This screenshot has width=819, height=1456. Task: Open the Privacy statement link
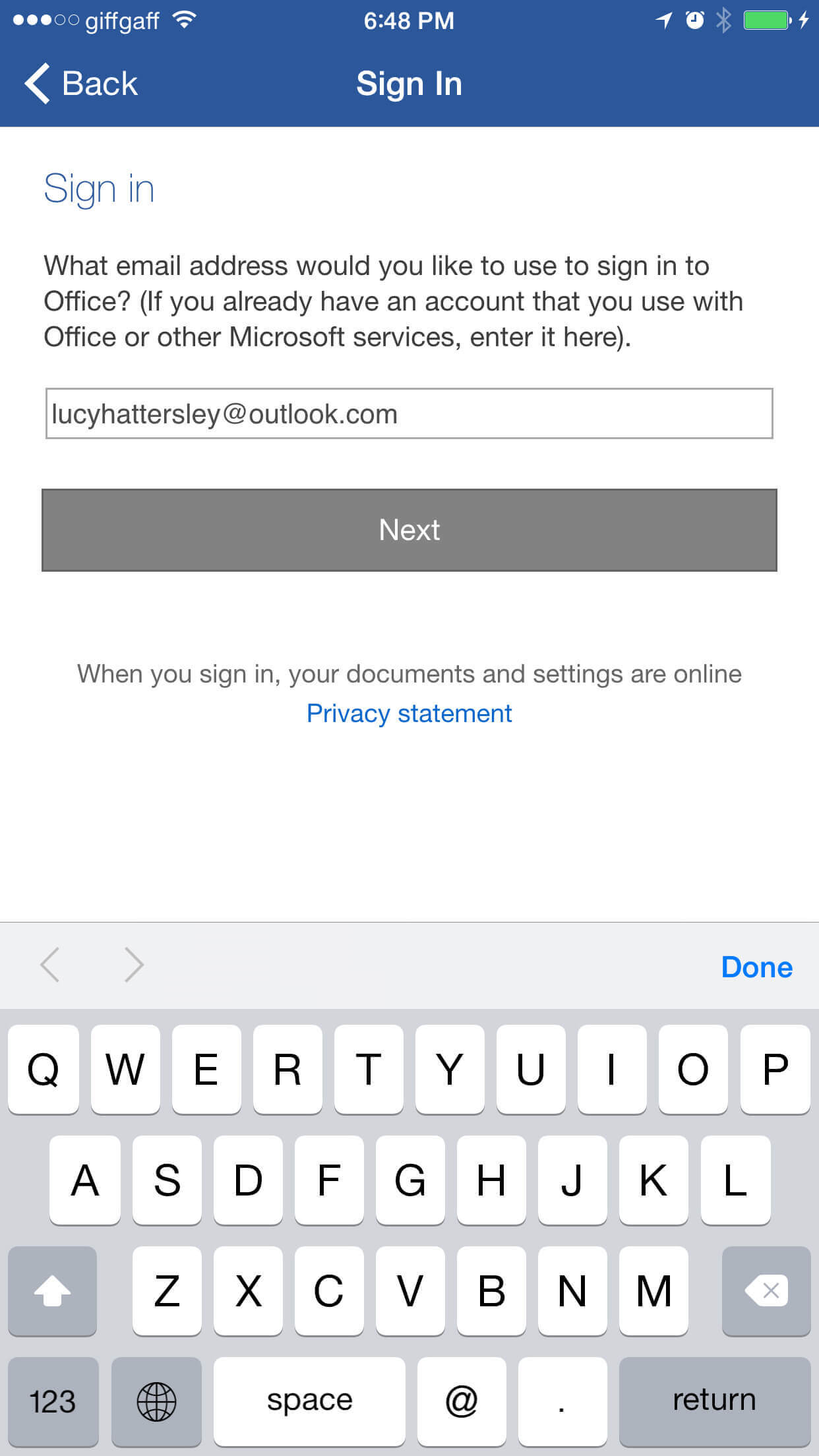pyautogui.click(x=409, y=713)
